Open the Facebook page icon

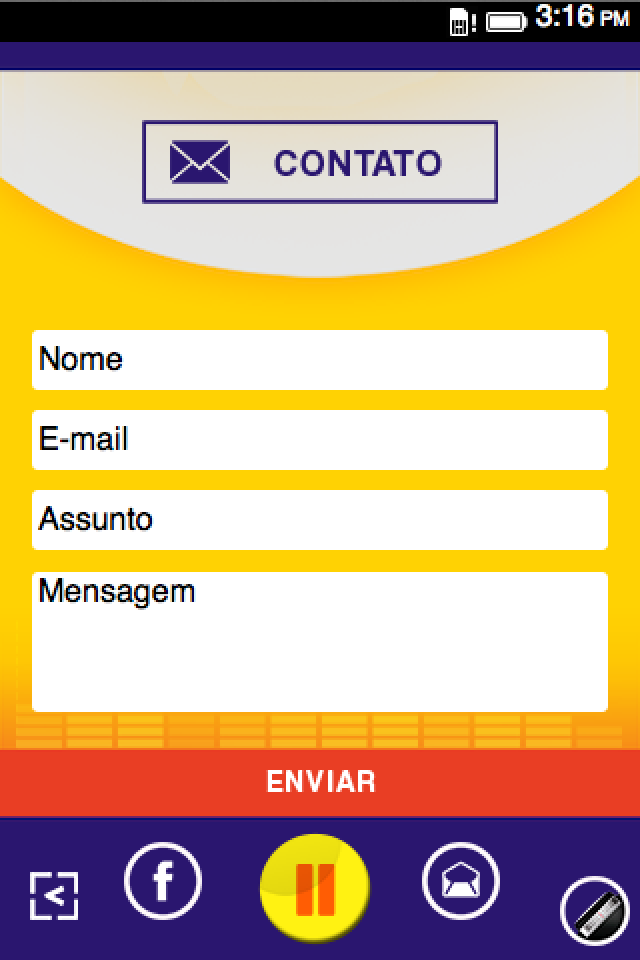coord(163,882)
